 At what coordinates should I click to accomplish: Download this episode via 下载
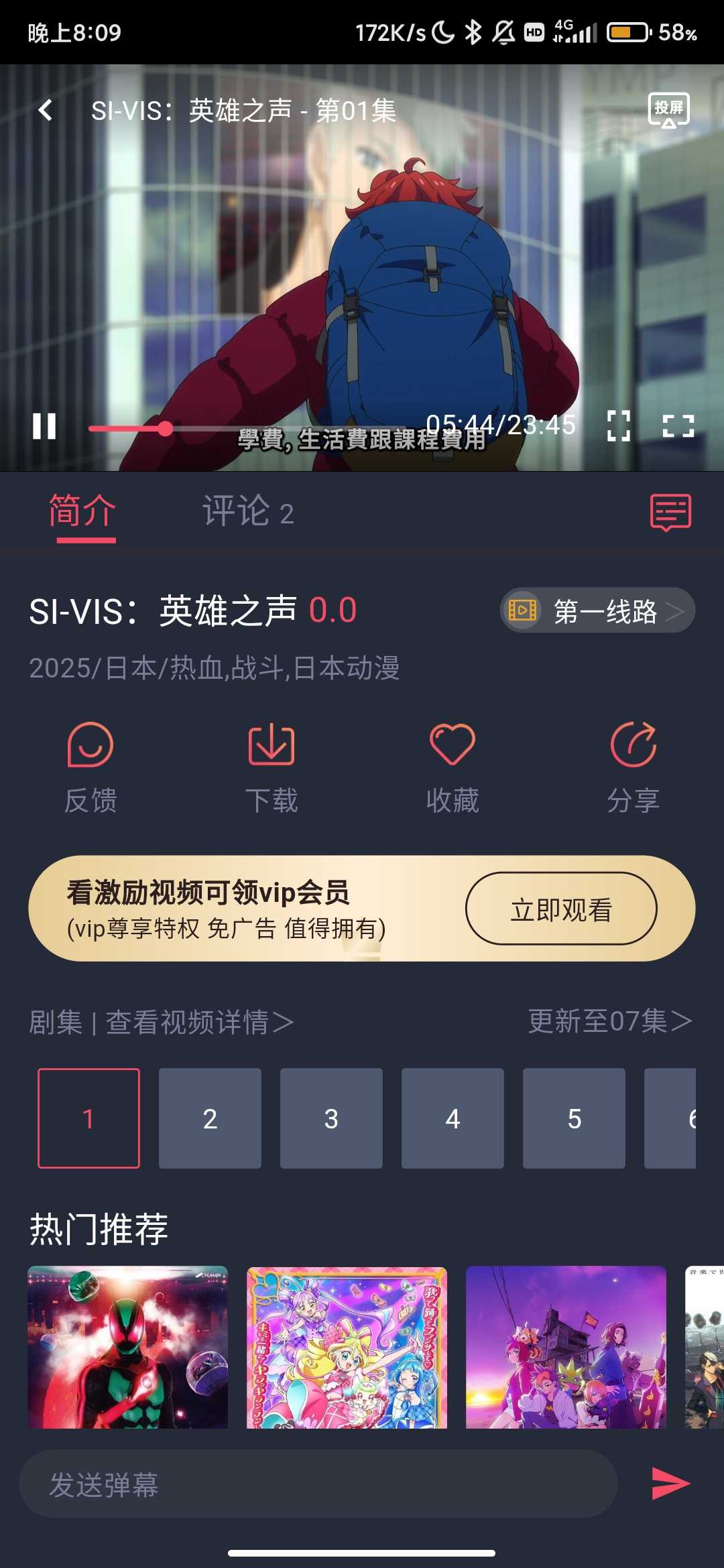tap(271, 767)
